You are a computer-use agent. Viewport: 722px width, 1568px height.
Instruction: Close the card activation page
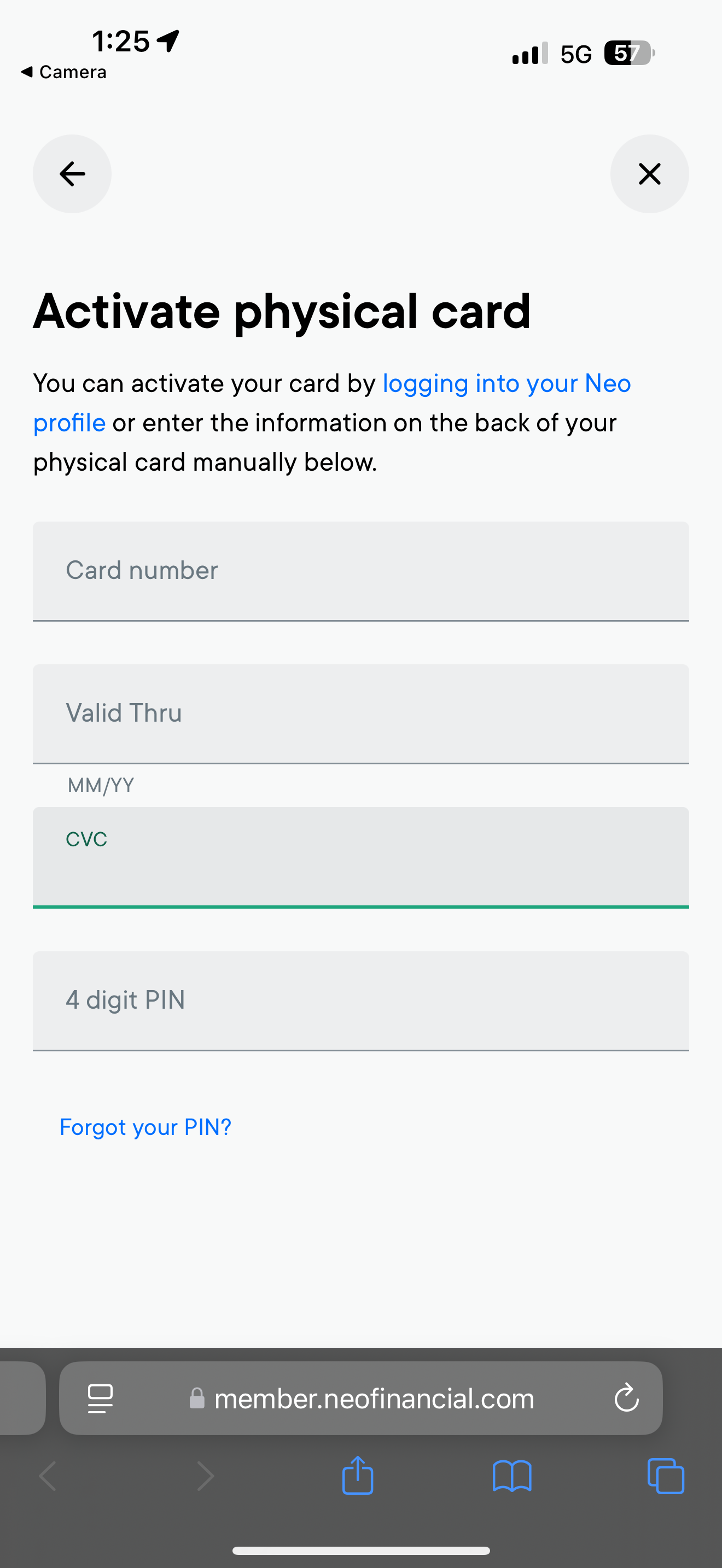click(649, 174)
